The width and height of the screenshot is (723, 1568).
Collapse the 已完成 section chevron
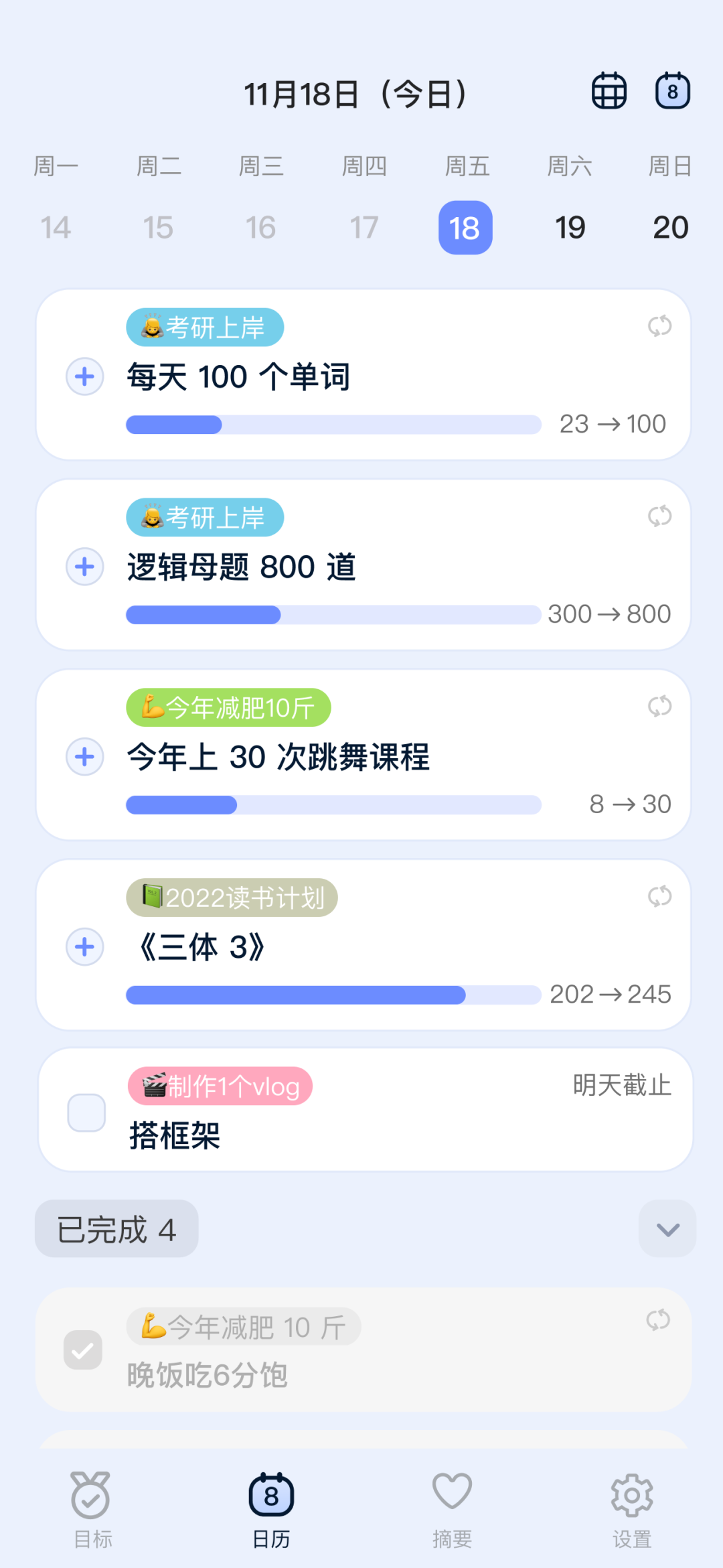pos(667,1229)
